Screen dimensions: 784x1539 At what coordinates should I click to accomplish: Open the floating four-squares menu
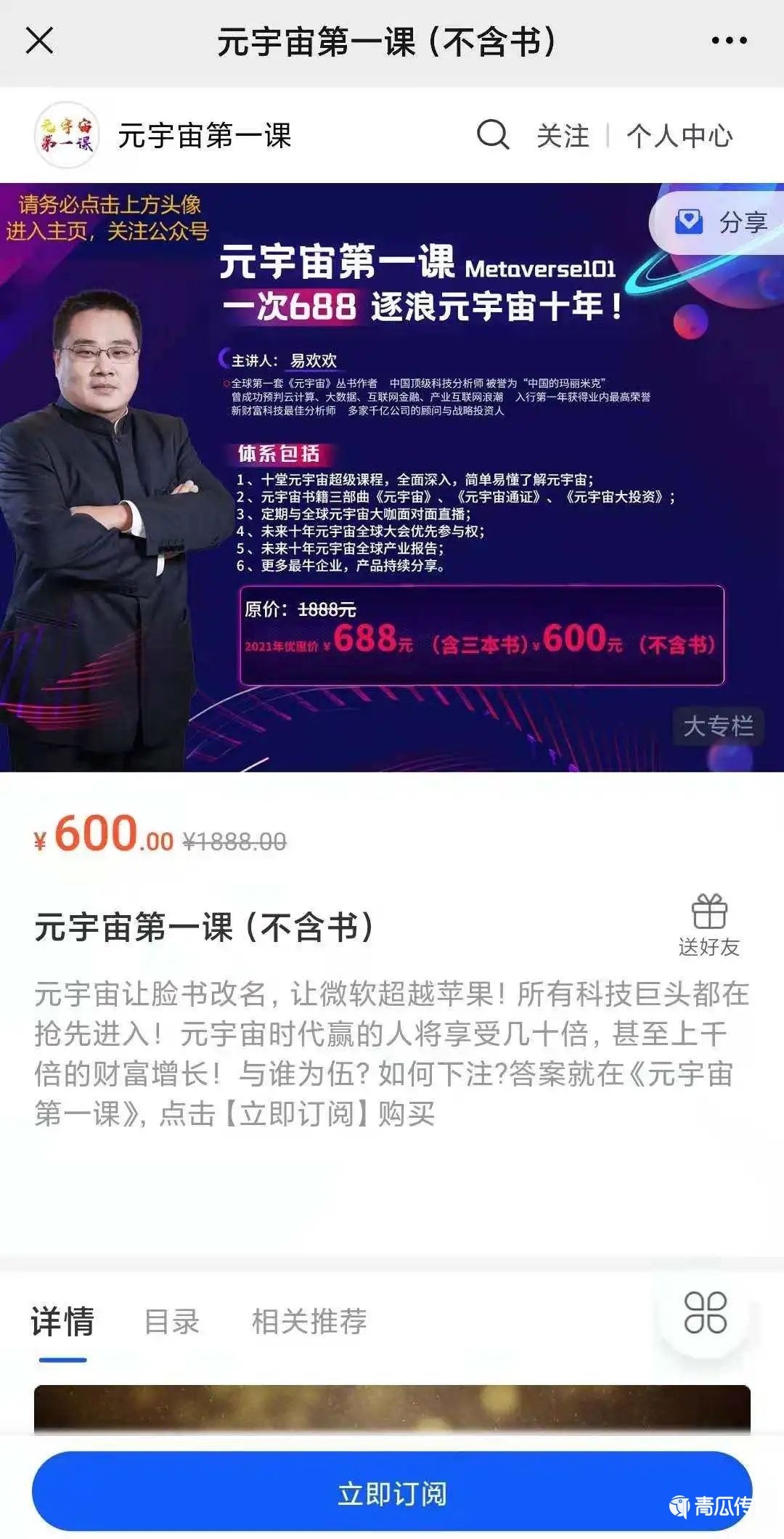tap(705, 1313)
